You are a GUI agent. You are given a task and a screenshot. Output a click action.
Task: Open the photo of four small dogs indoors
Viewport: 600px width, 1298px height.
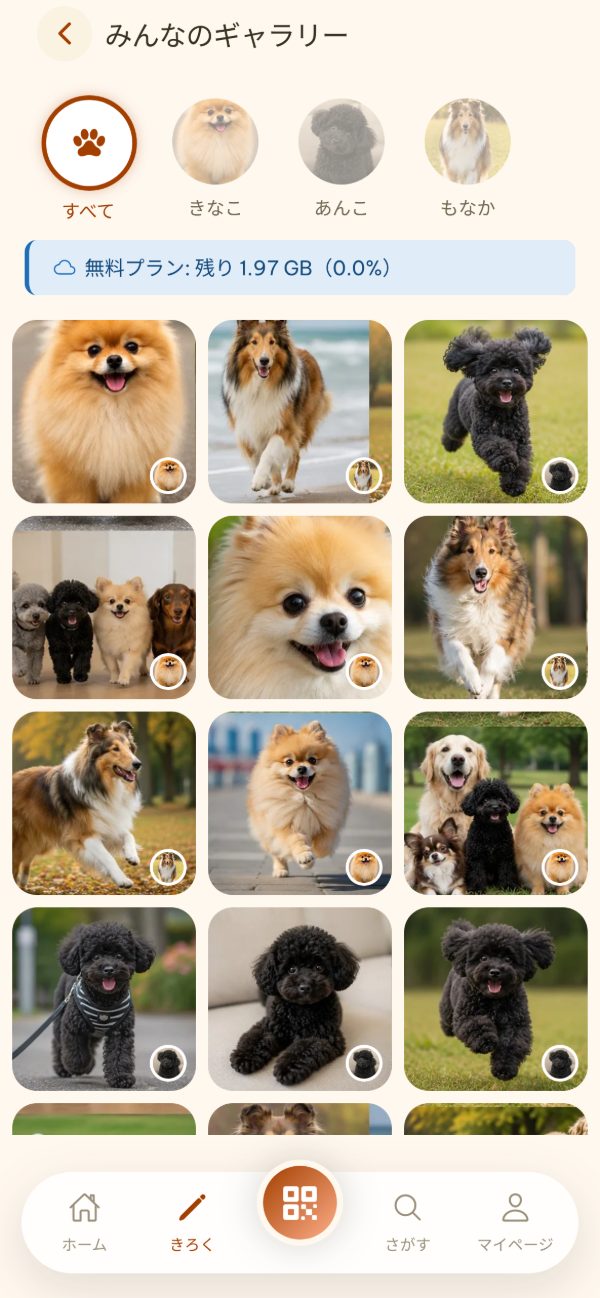pyautogui.click(x=104, y=607)
